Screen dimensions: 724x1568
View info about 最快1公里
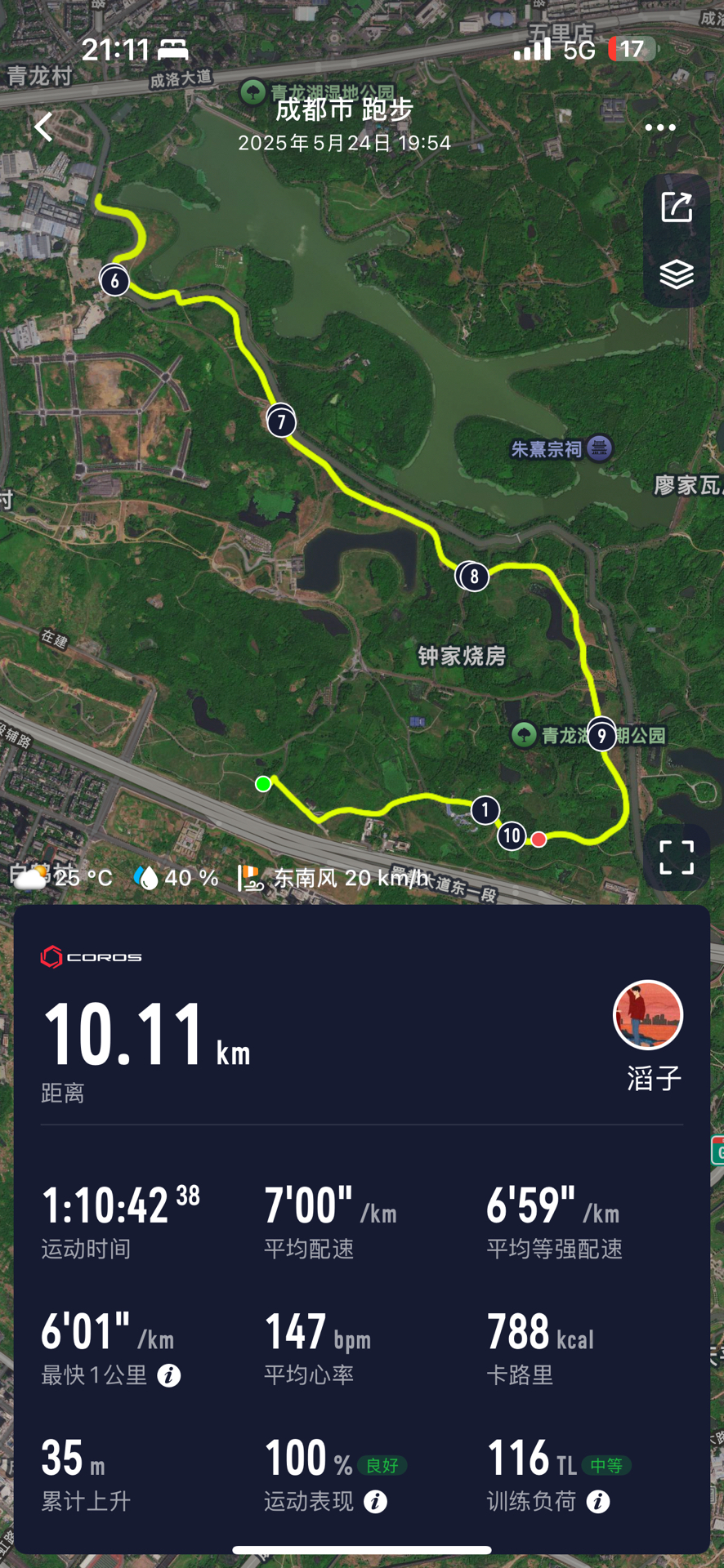tap(169, 1376)
